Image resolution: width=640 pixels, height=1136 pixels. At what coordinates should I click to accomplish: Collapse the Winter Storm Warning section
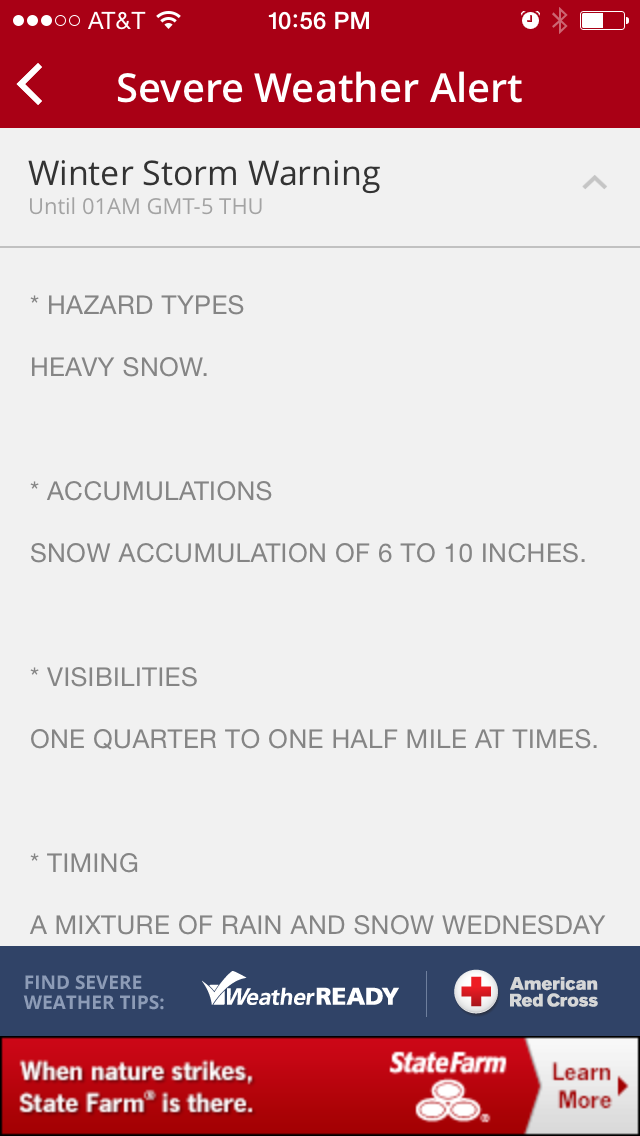pyautogui.click(x=594, y=183)
